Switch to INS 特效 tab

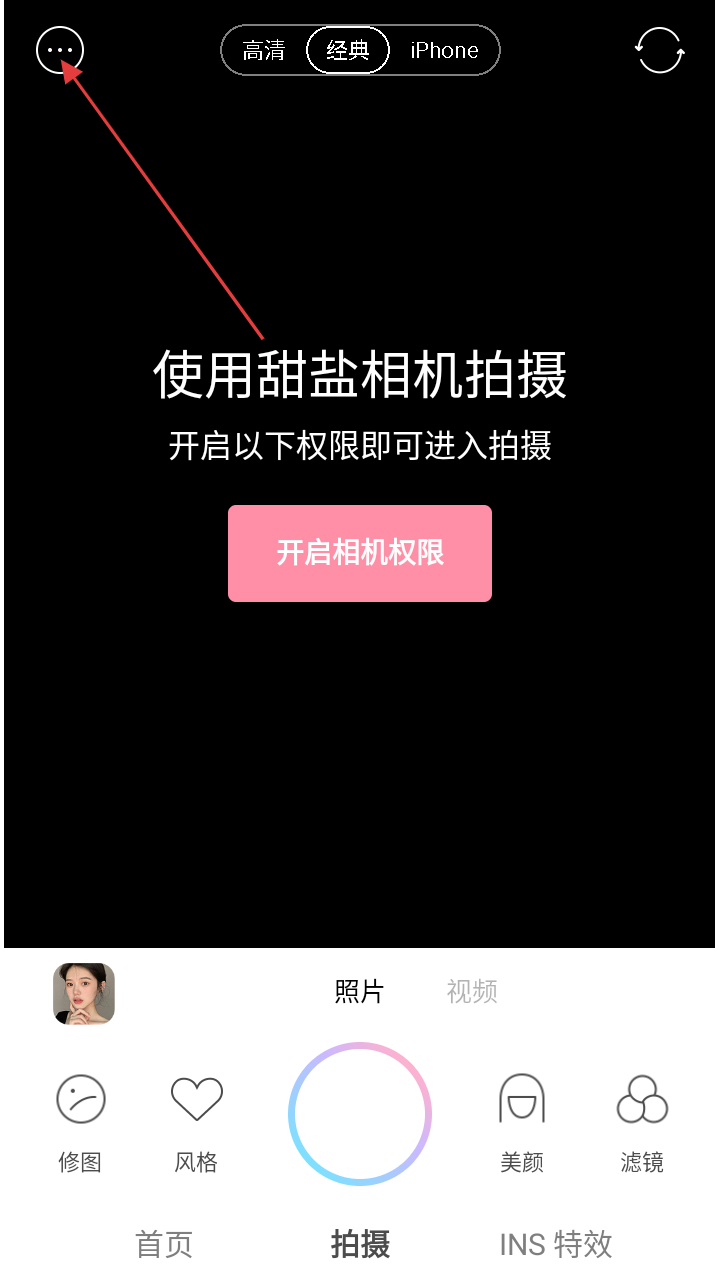click(556, 1245)
